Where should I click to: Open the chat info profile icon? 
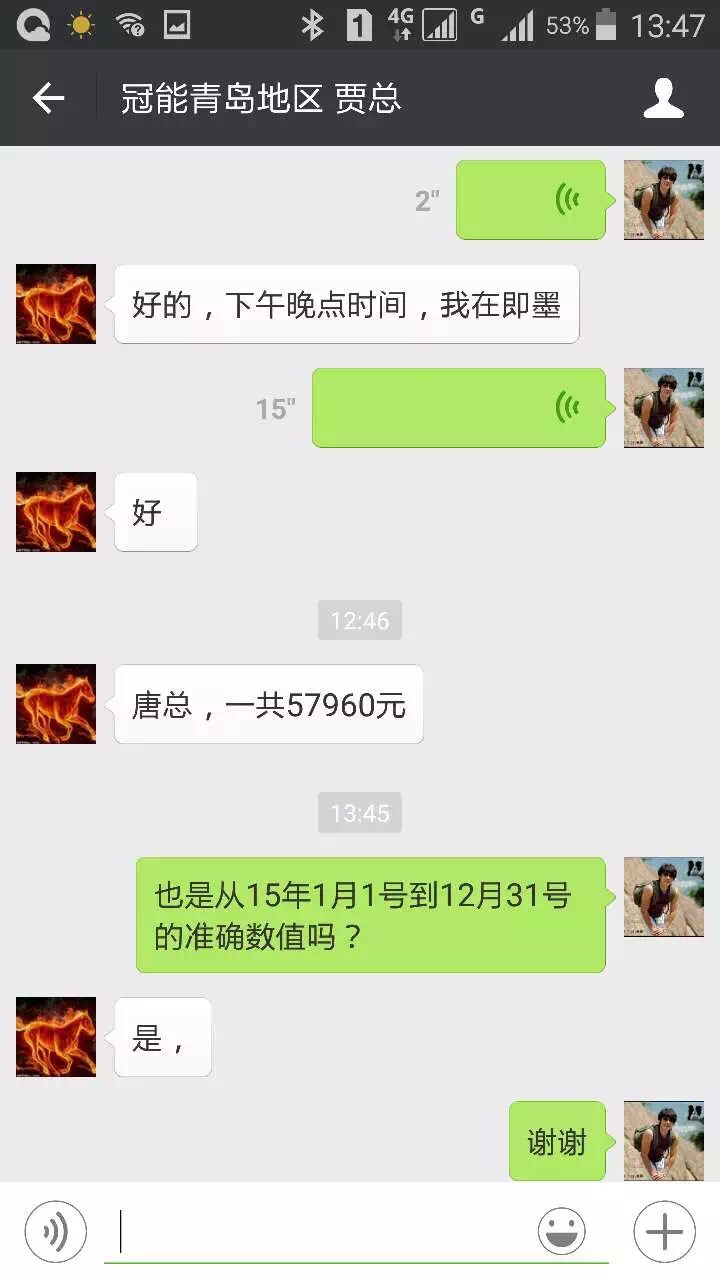click(663, 98)
